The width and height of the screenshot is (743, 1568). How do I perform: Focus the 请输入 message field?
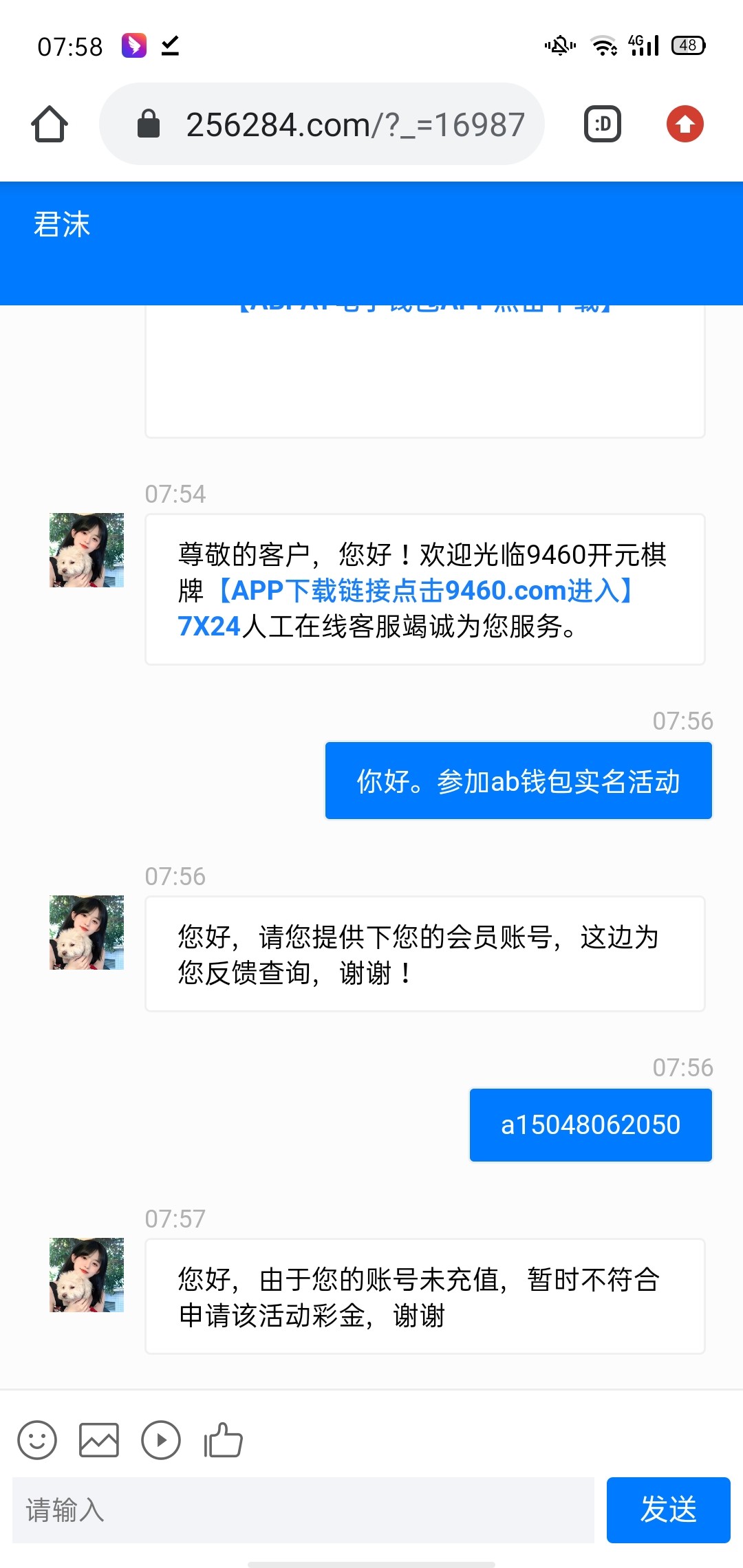click(x=303, y=1510)
